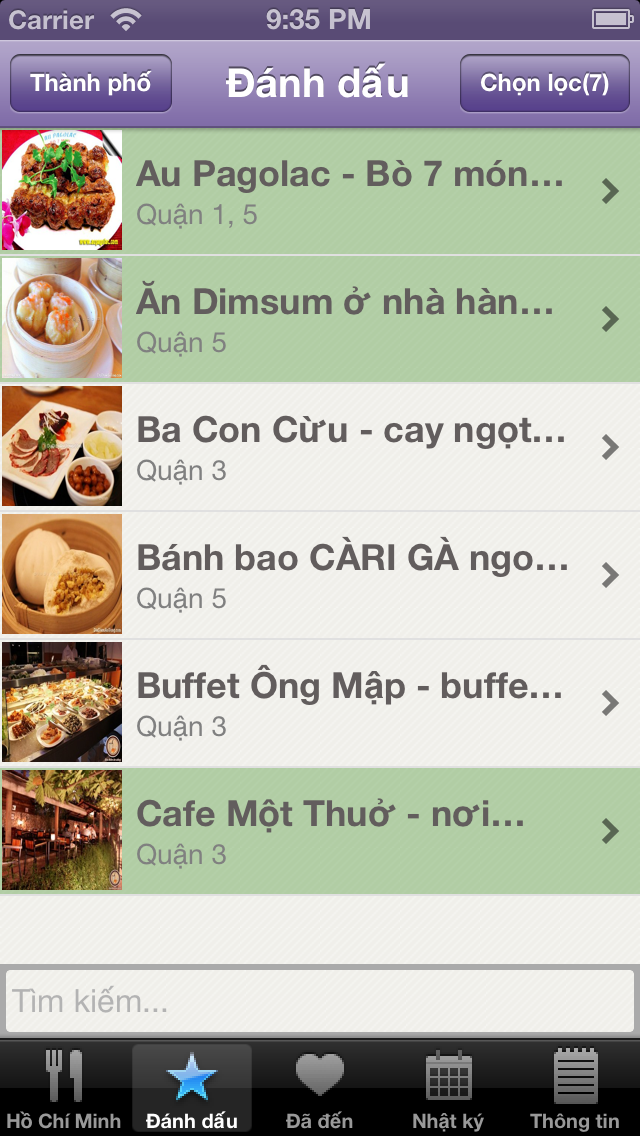
Task: Switch to the Nhật ký tab
Action: tap(448, 1090)
